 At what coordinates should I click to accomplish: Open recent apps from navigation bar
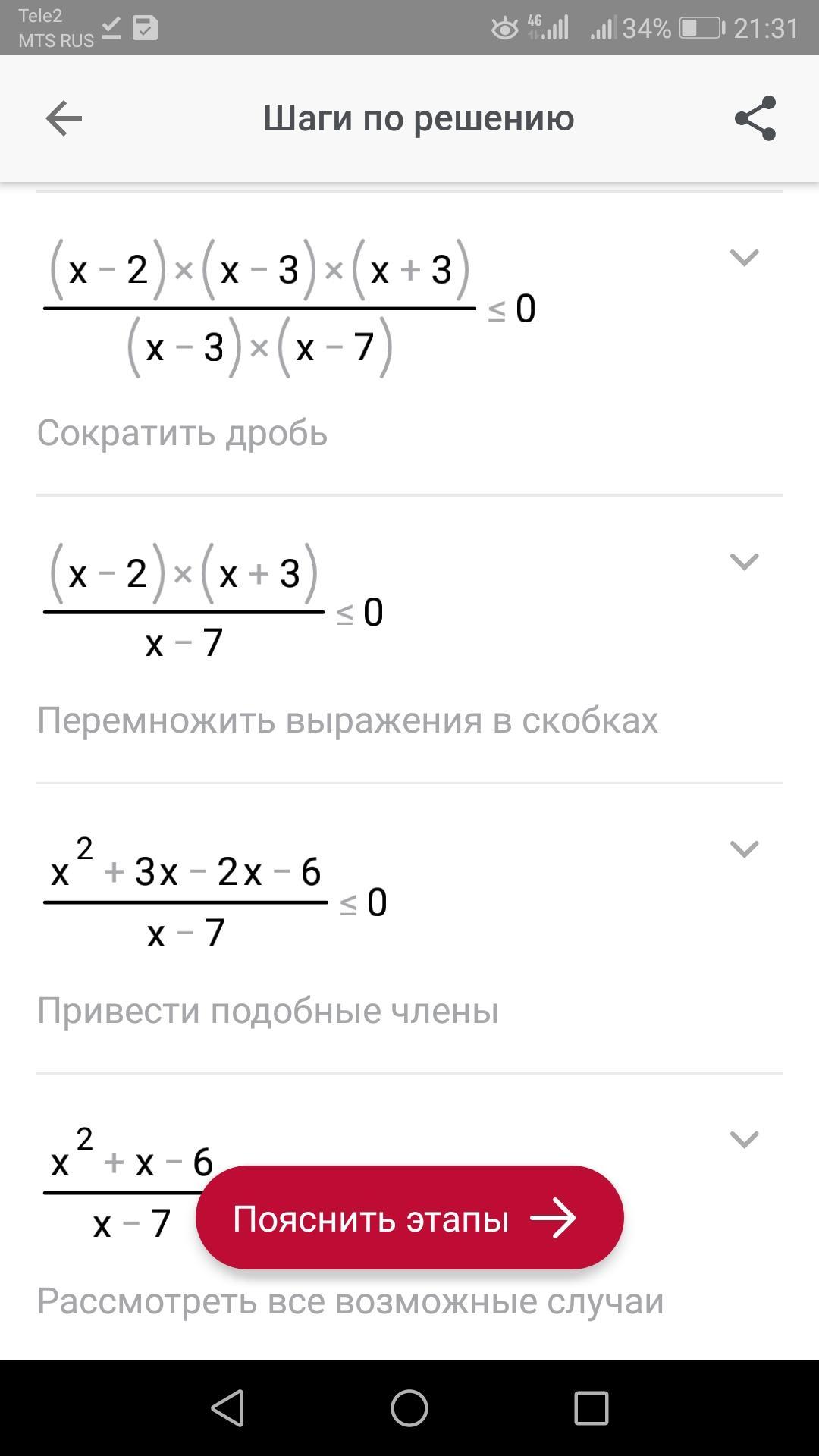tap(591, 1408)
